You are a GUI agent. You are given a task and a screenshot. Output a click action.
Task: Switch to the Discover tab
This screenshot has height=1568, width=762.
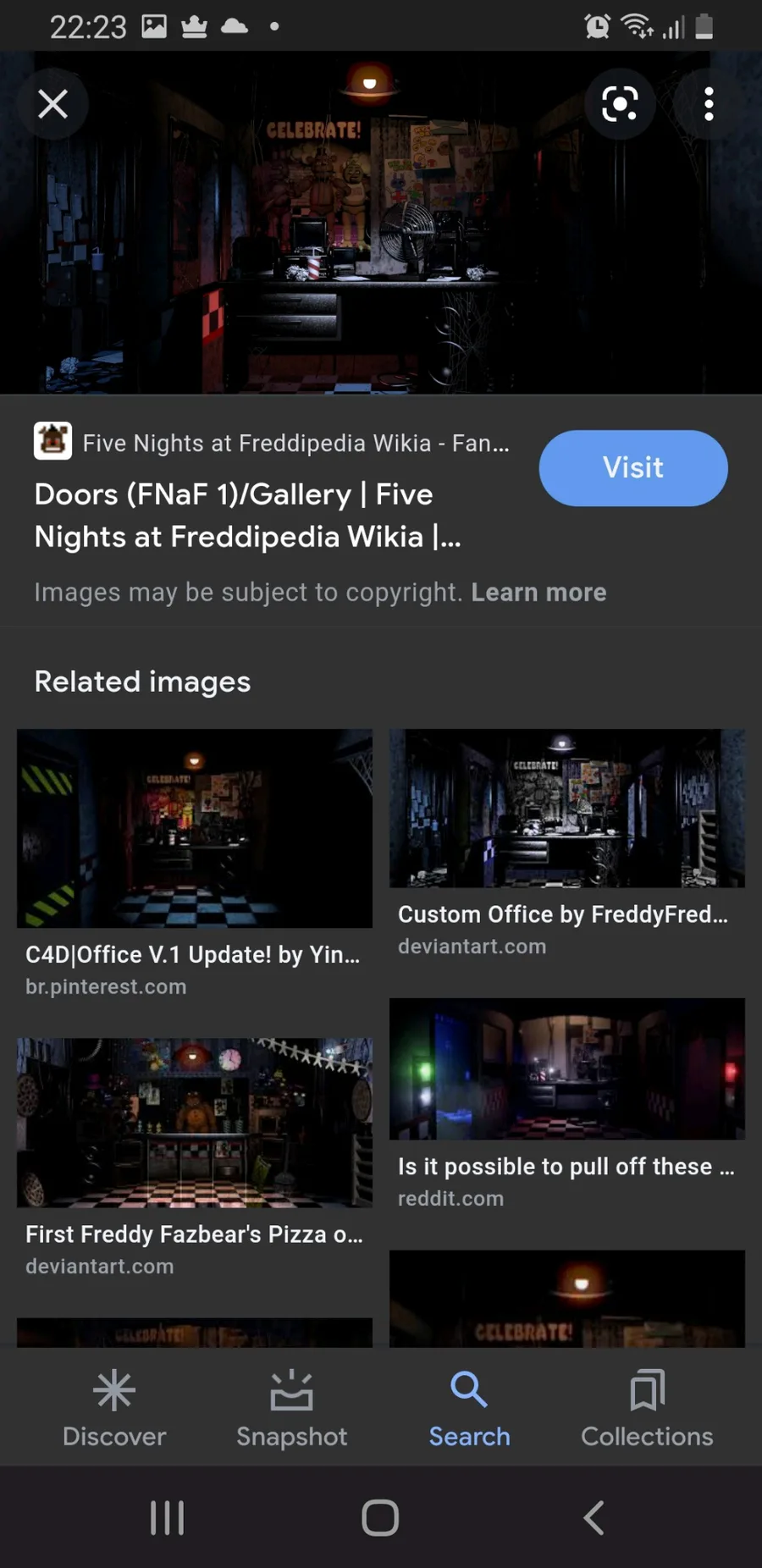click(114, 1409)
